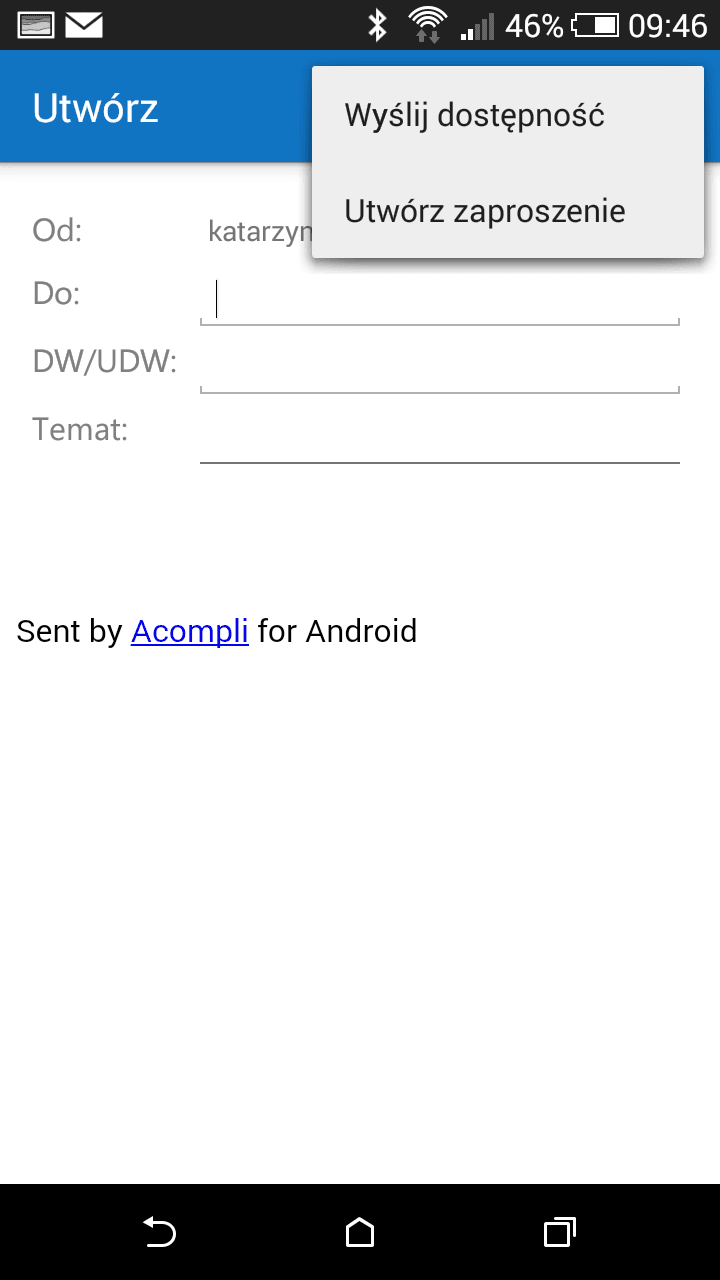Focus the Do recipient field

(440, 299)
